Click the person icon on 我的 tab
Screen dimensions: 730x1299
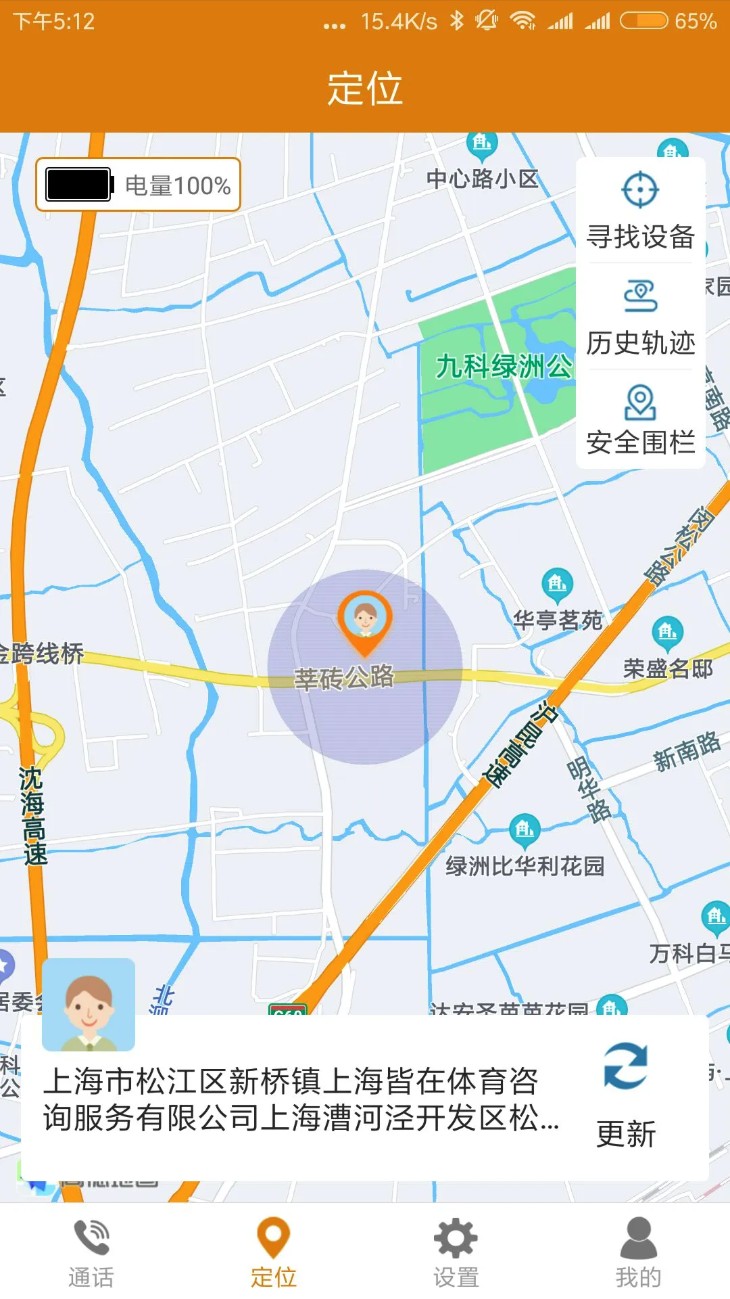[x=638, y=1236]
